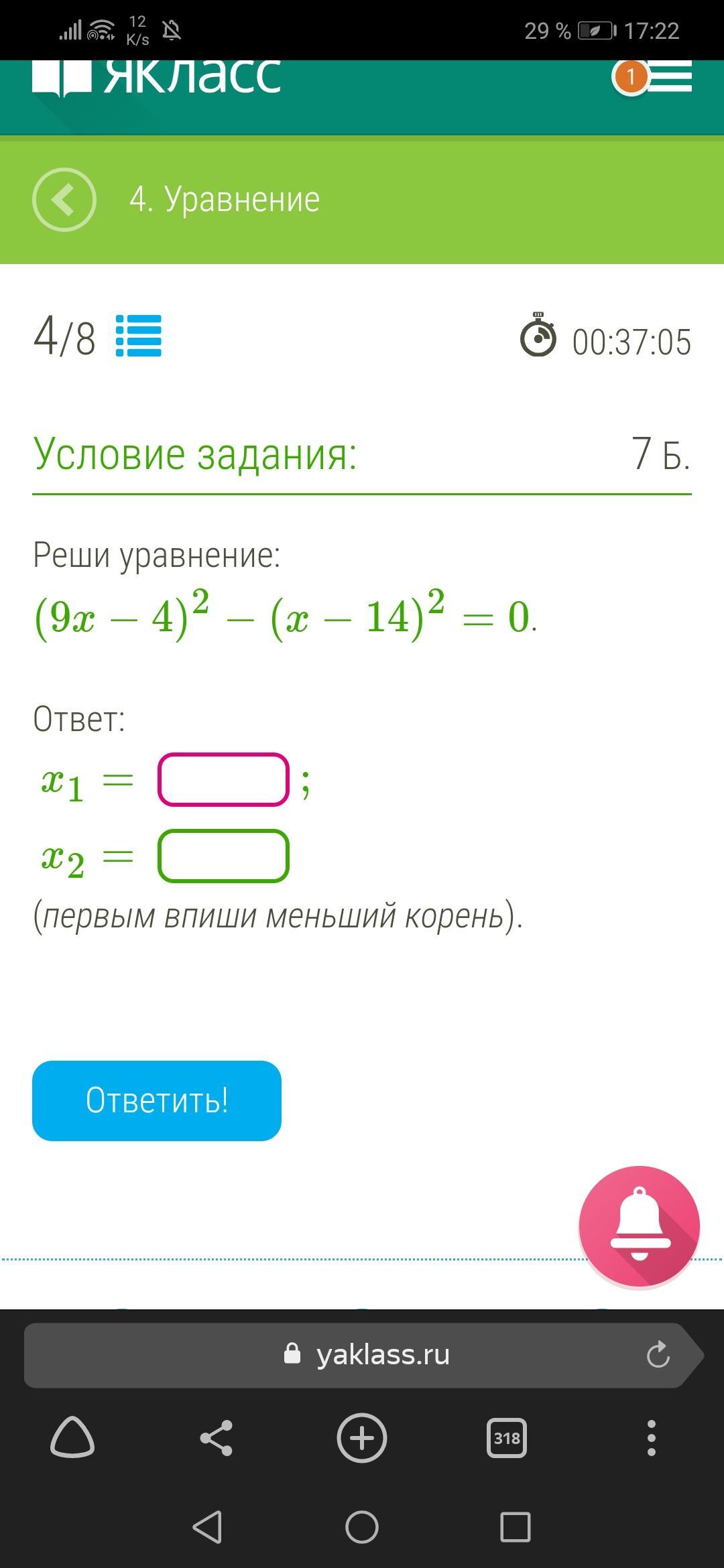Open the YaKlass hamburger menu
Screen dimensions: 724x1568
(x=669, y=77)
